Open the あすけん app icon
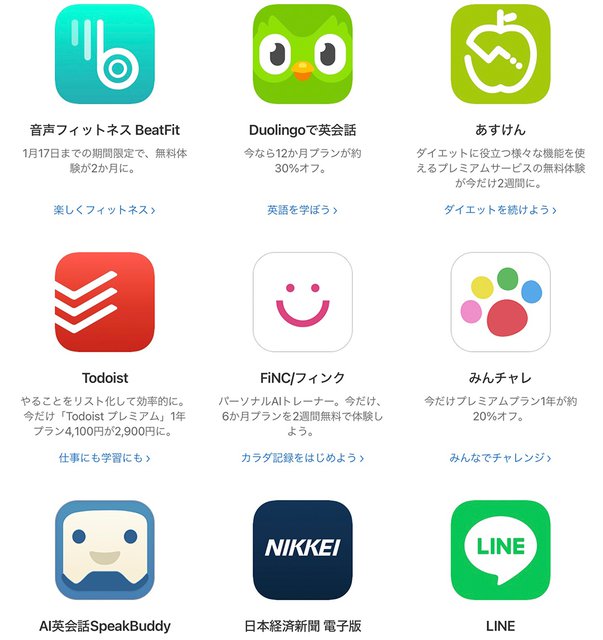The height and width of the screenshot is (640, 603). 500,55
